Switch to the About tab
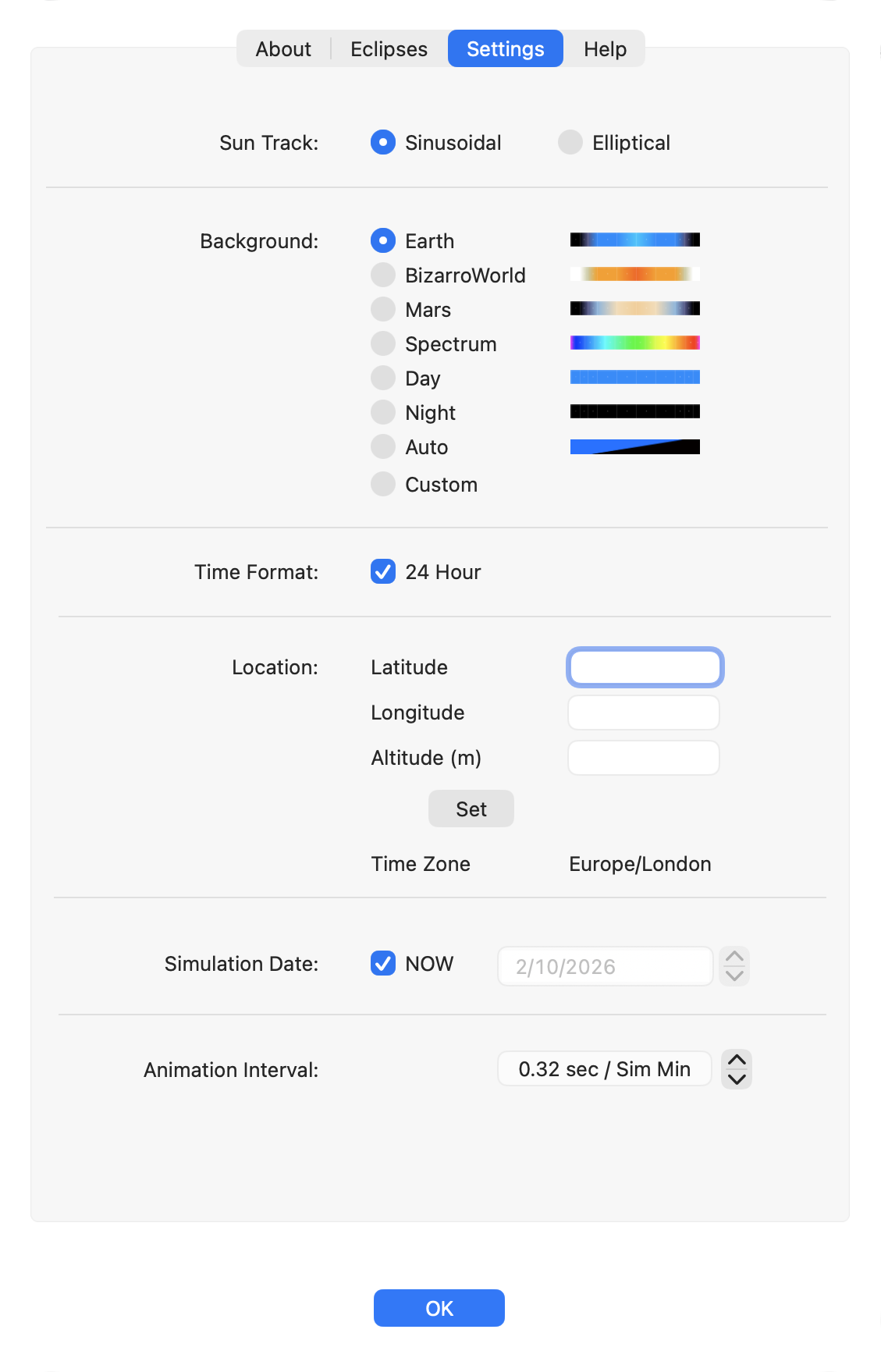Viewport: 881px width, 1372px height. (283, 49)
